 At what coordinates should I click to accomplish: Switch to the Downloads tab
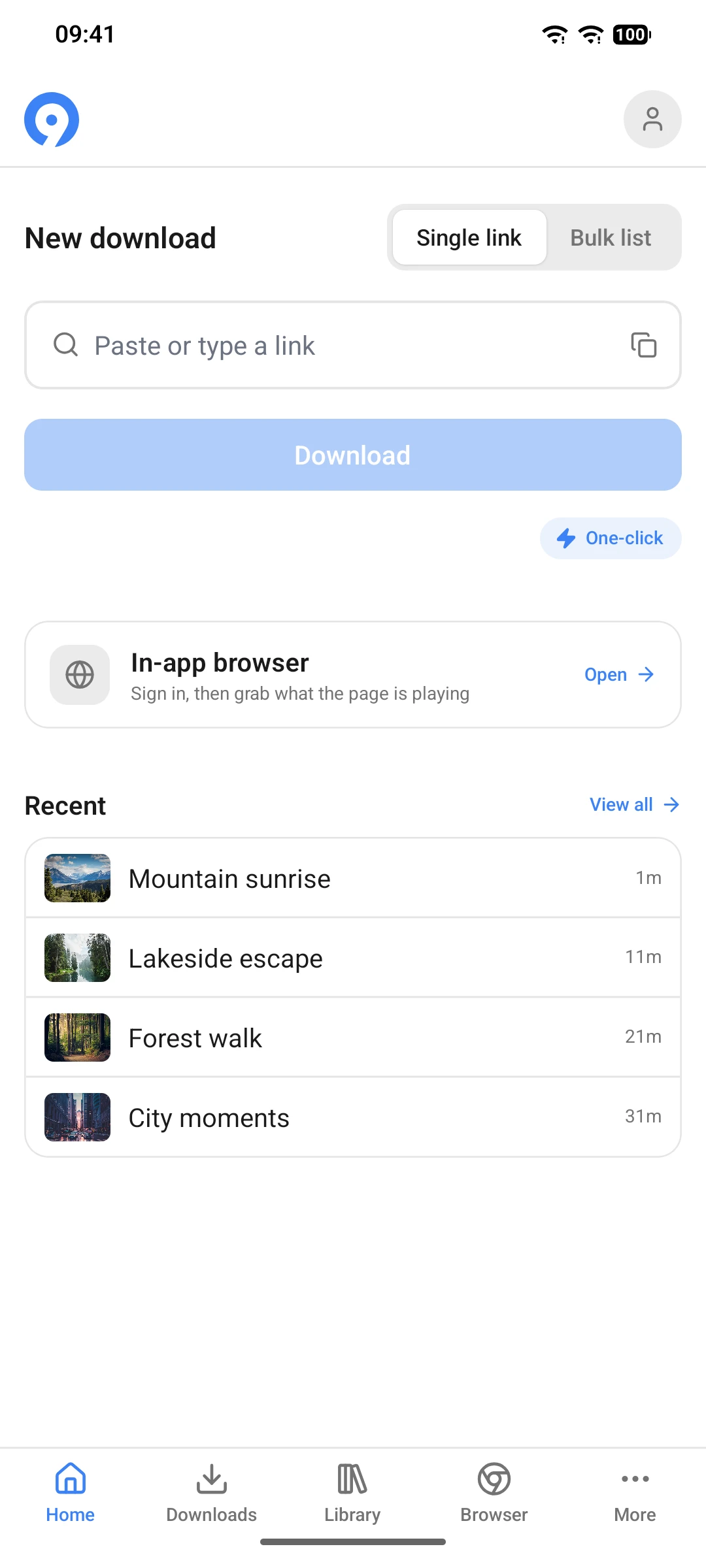[x=212, y=1494]
